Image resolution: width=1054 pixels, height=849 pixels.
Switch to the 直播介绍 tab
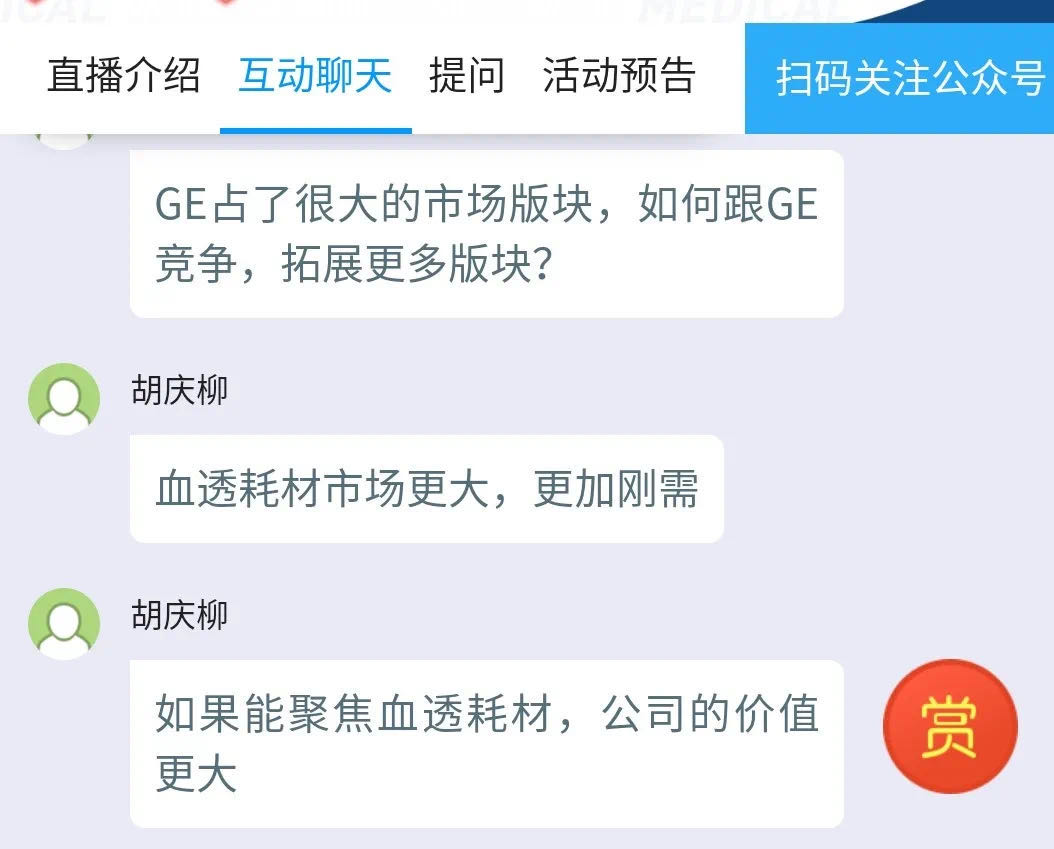(x=124, y=77)
